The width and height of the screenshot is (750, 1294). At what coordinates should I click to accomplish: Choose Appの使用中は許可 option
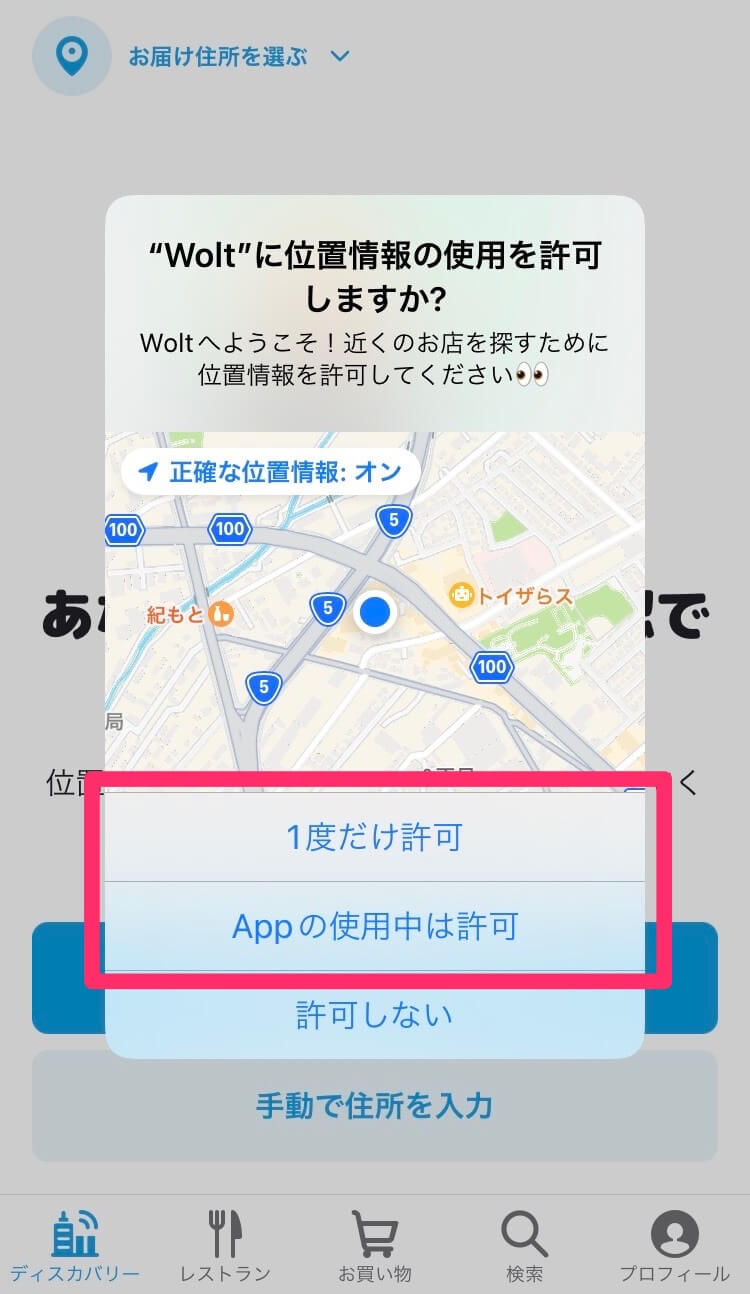coord(374,927)
